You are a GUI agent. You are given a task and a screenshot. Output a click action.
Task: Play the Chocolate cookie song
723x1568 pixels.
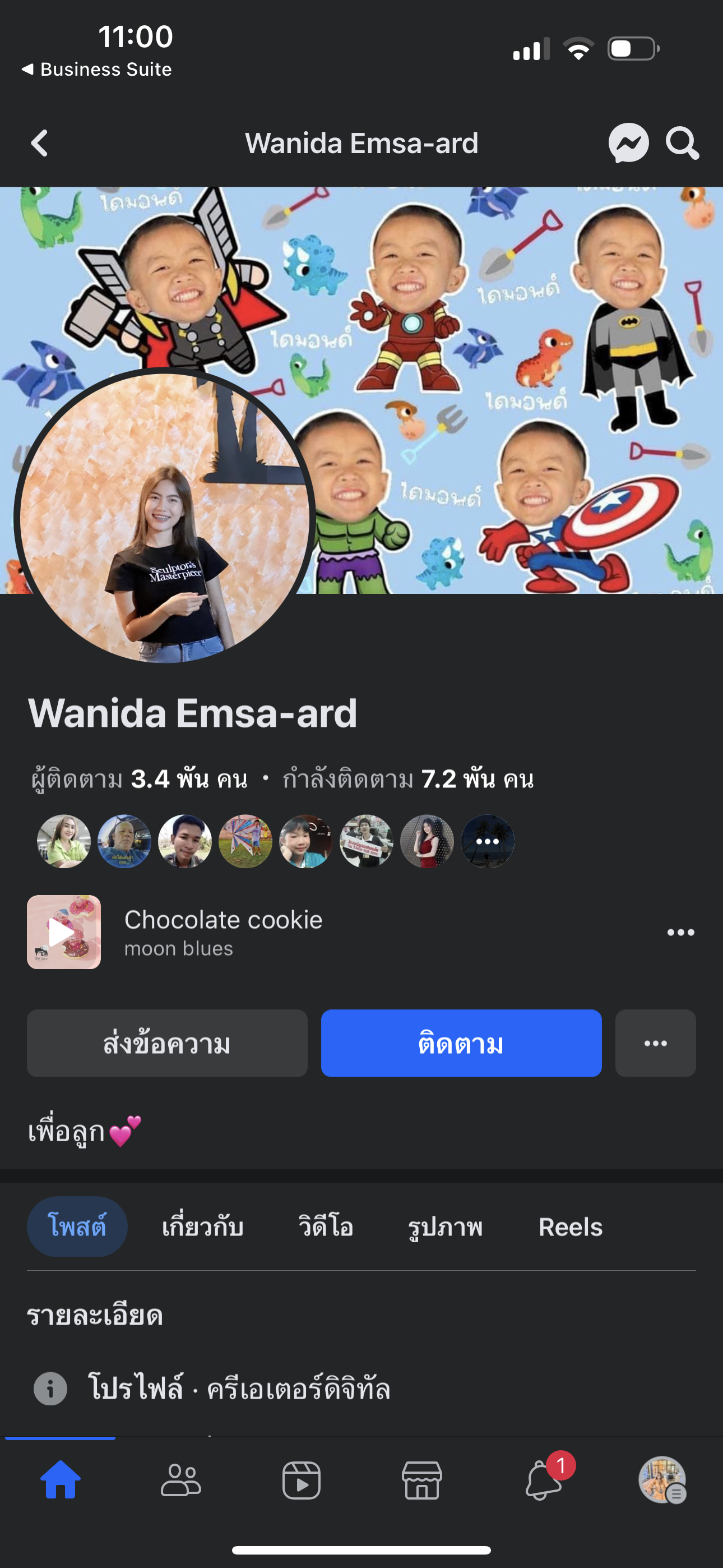coord(64,932)
